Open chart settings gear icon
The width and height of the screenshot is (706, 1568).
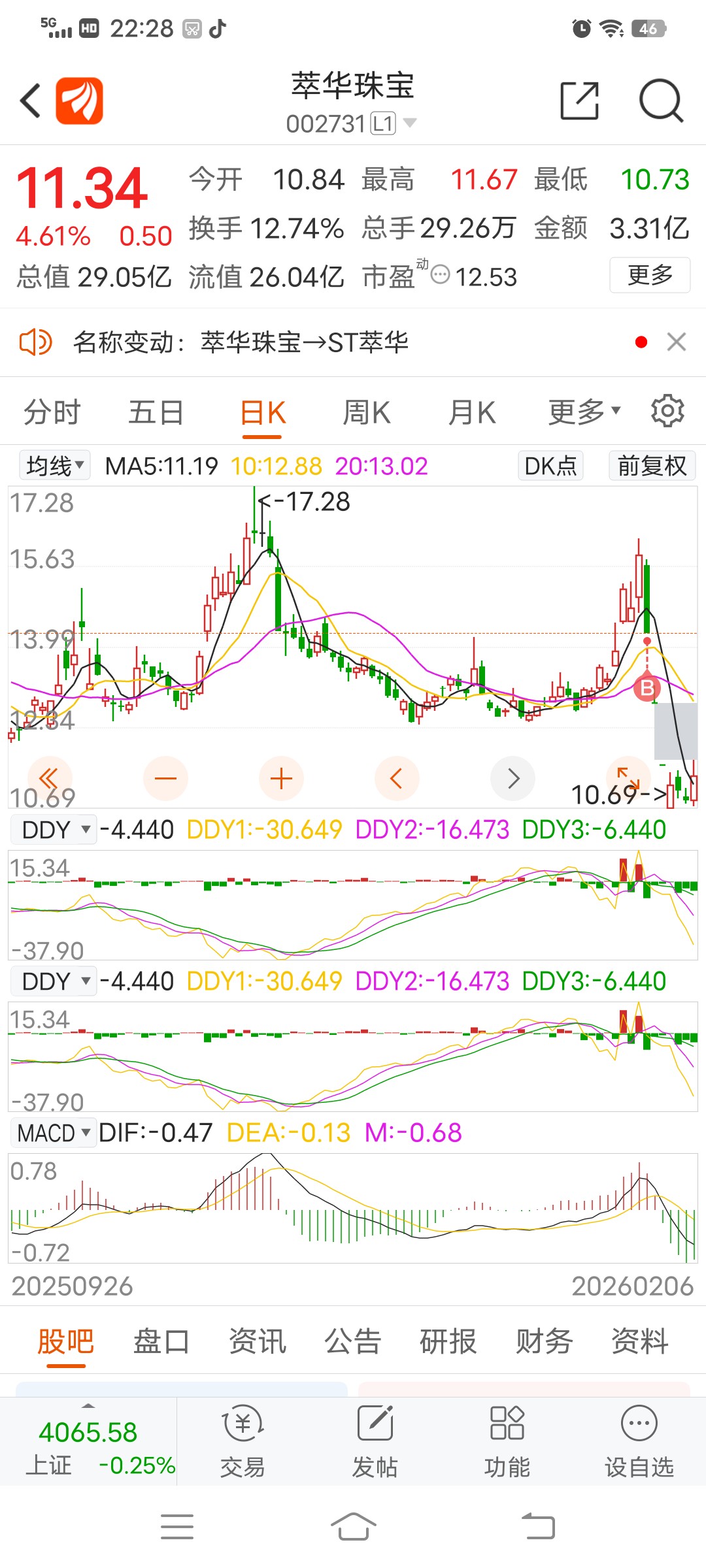tap(667, 411)
